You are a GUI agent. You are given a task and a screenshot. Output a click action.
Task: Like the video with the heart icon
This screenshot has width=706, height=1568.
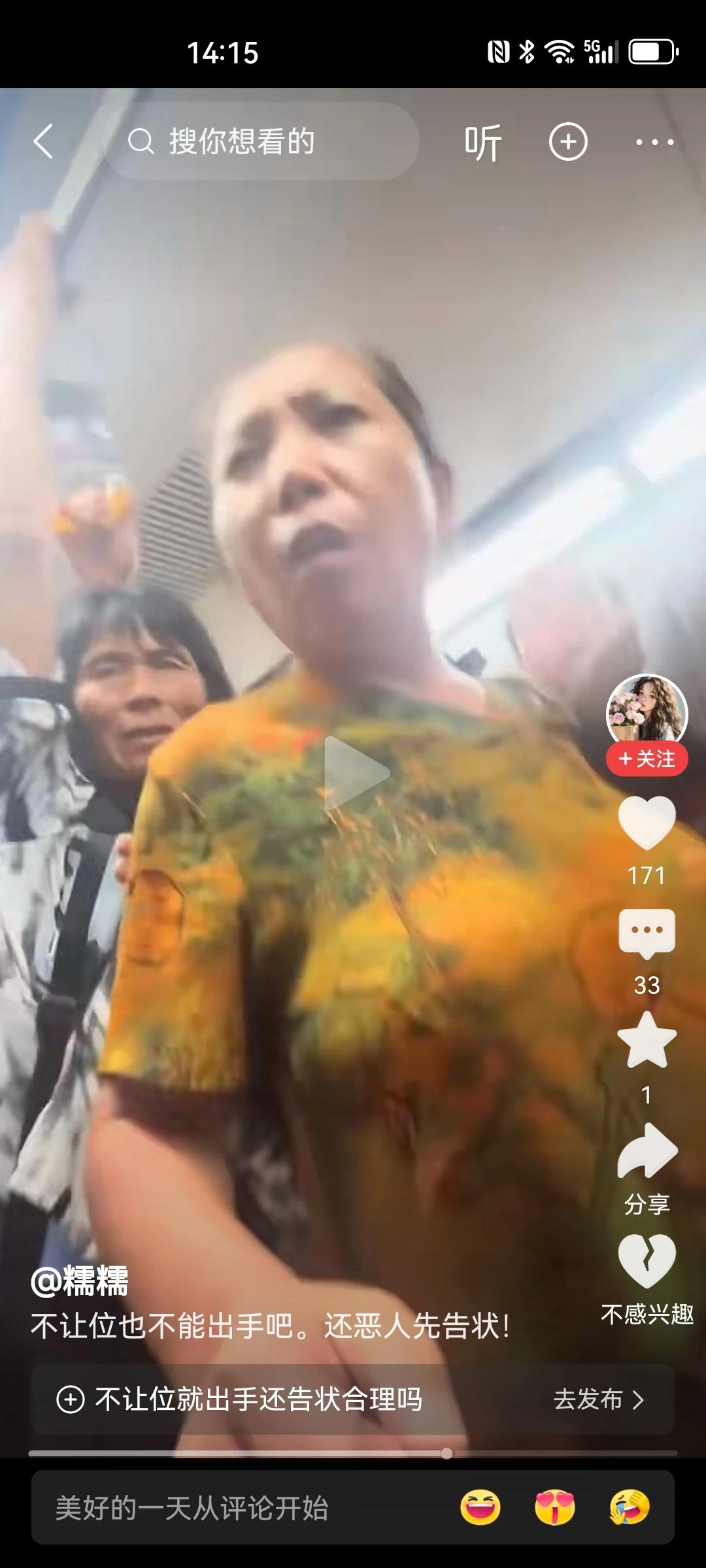pyautogui.click(x=647, y=822)
